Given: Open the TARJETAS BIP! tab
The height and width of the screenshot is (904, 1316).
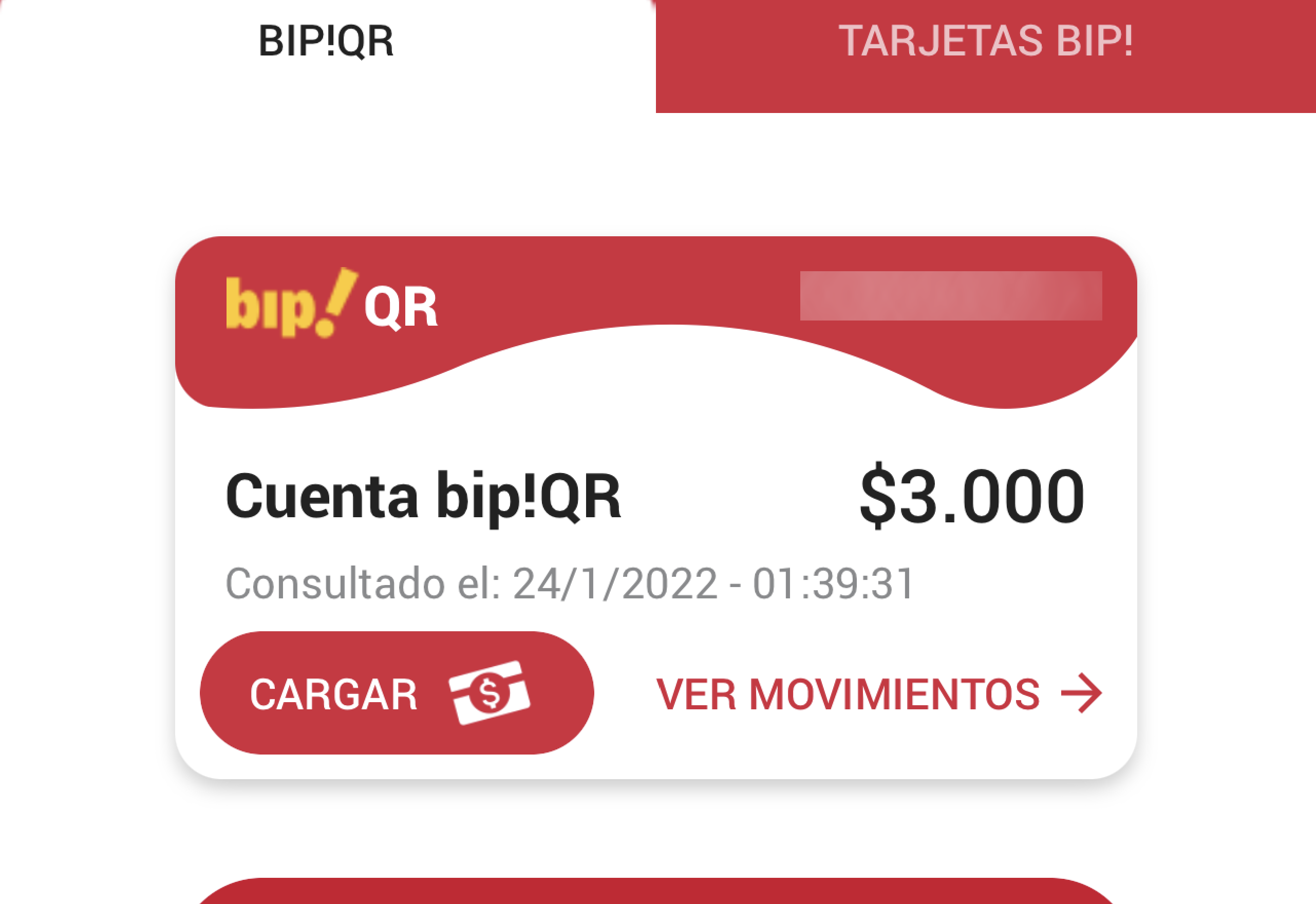Looking at the screenshot, I should 985,42.
